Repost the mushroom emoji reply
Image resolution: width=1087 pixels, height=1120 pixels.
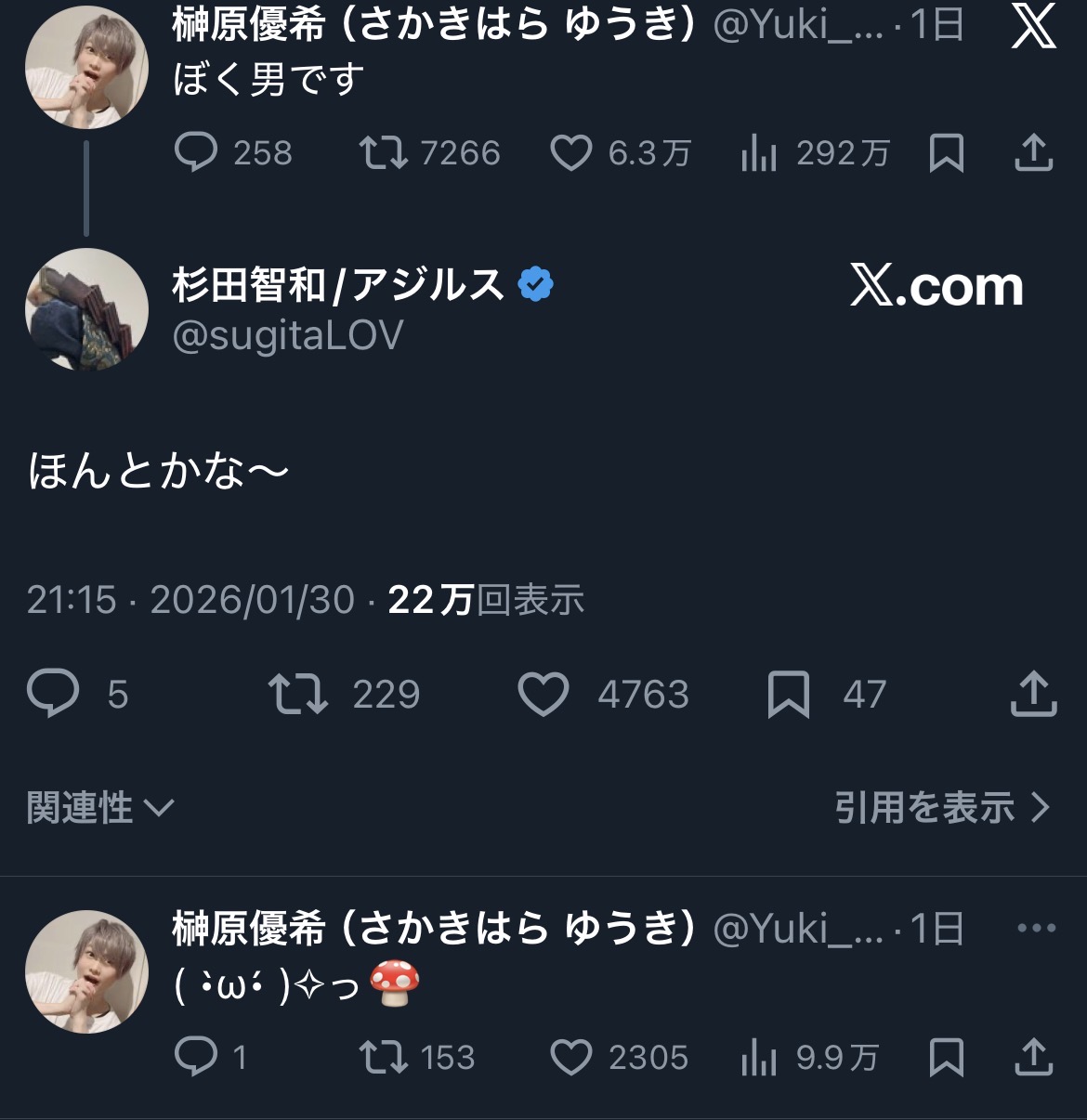coord(383,1057)
